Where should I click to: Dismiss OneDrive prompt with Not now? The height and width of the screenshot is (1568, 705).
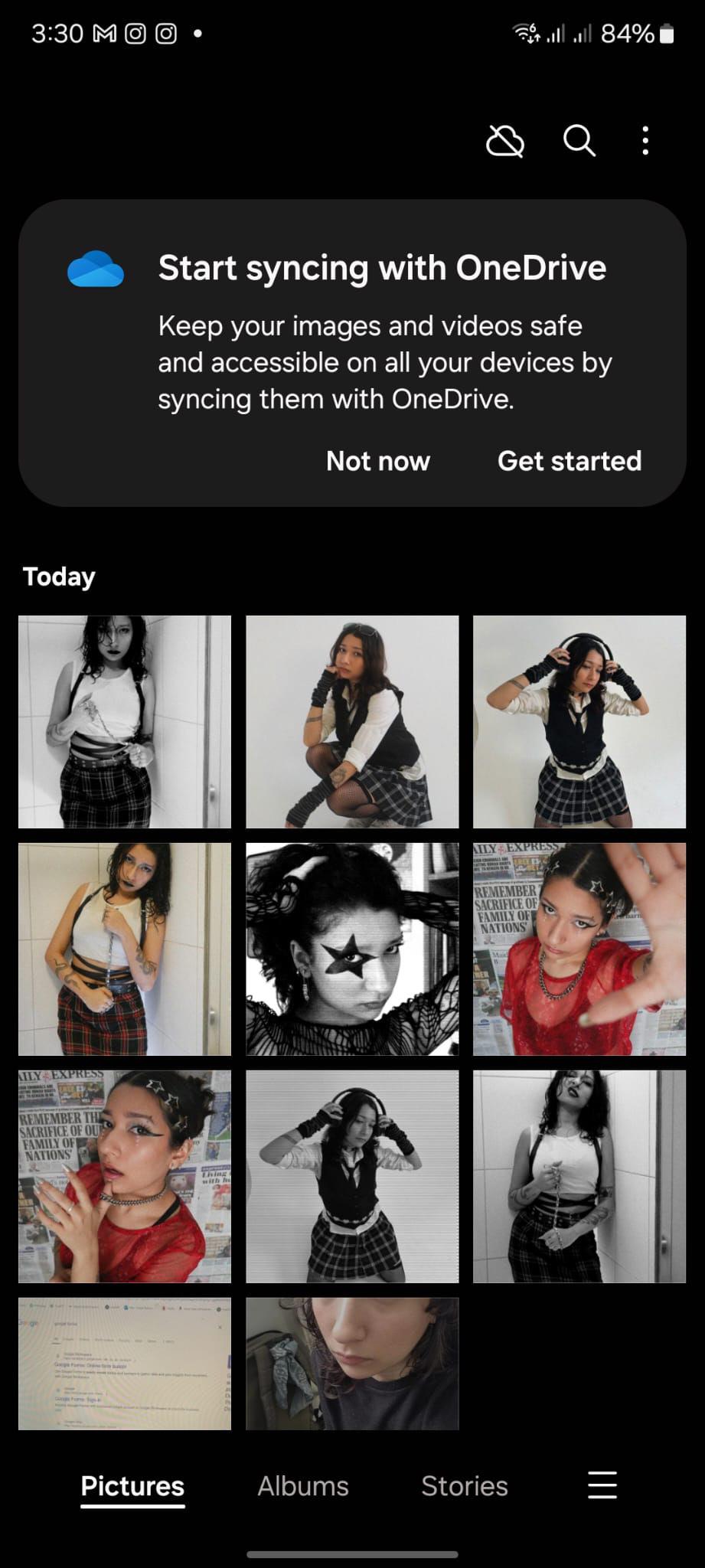tap(378, 461)
